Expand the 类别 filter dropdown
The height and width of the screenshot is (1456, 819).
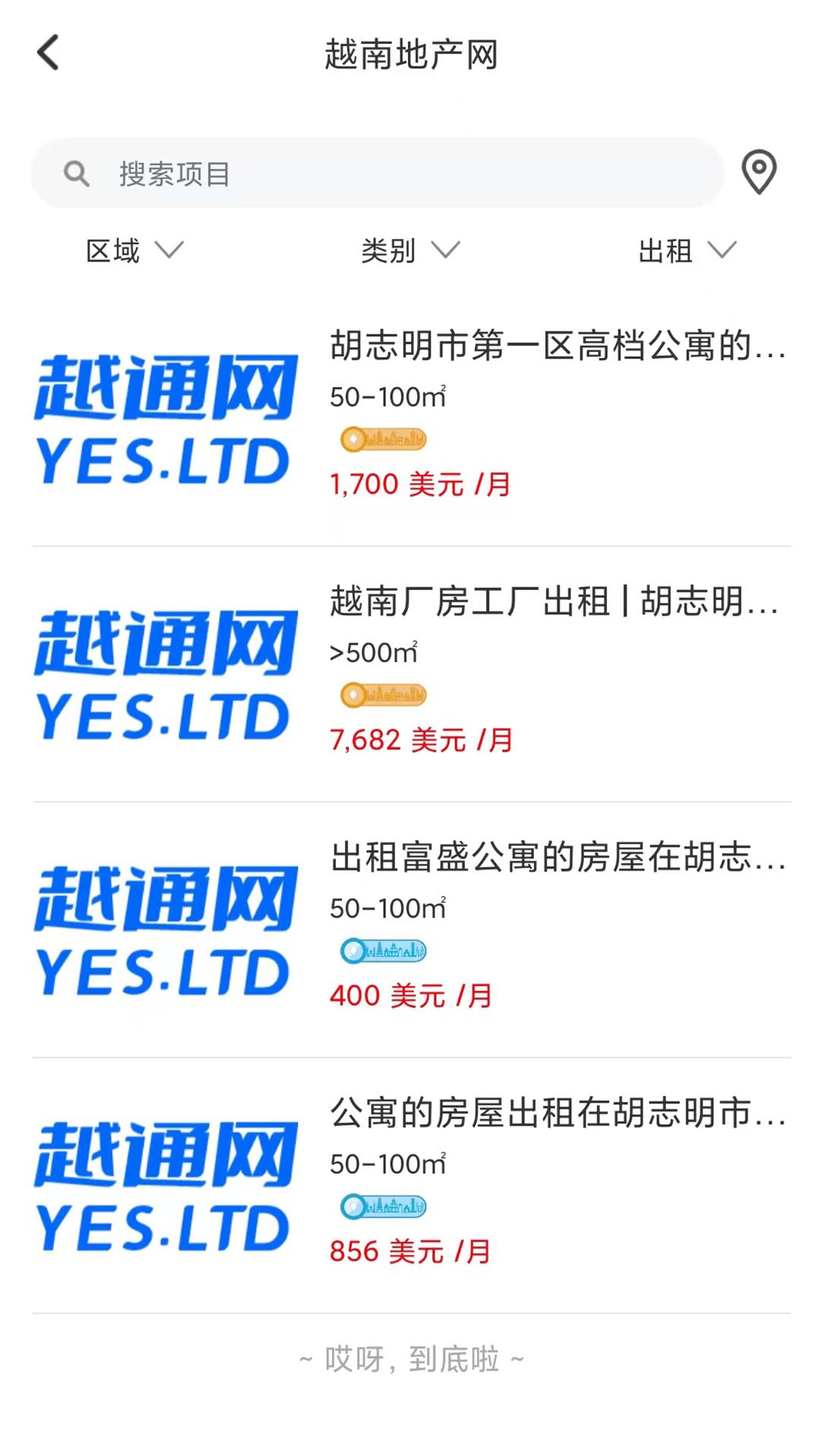(409, 250)
